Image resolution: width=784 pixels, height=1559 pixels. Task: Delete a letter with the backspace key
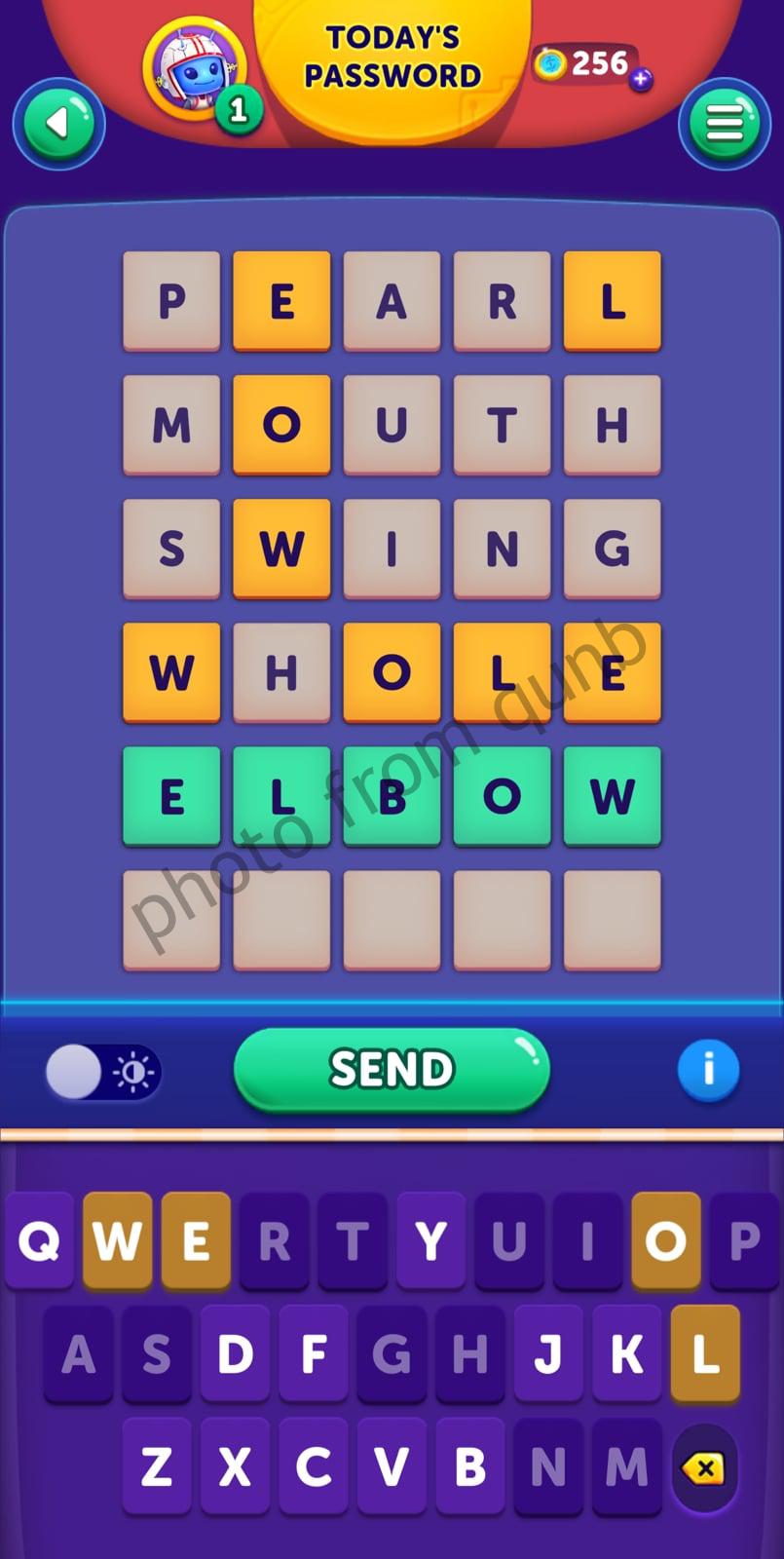tap(704, 1468)
